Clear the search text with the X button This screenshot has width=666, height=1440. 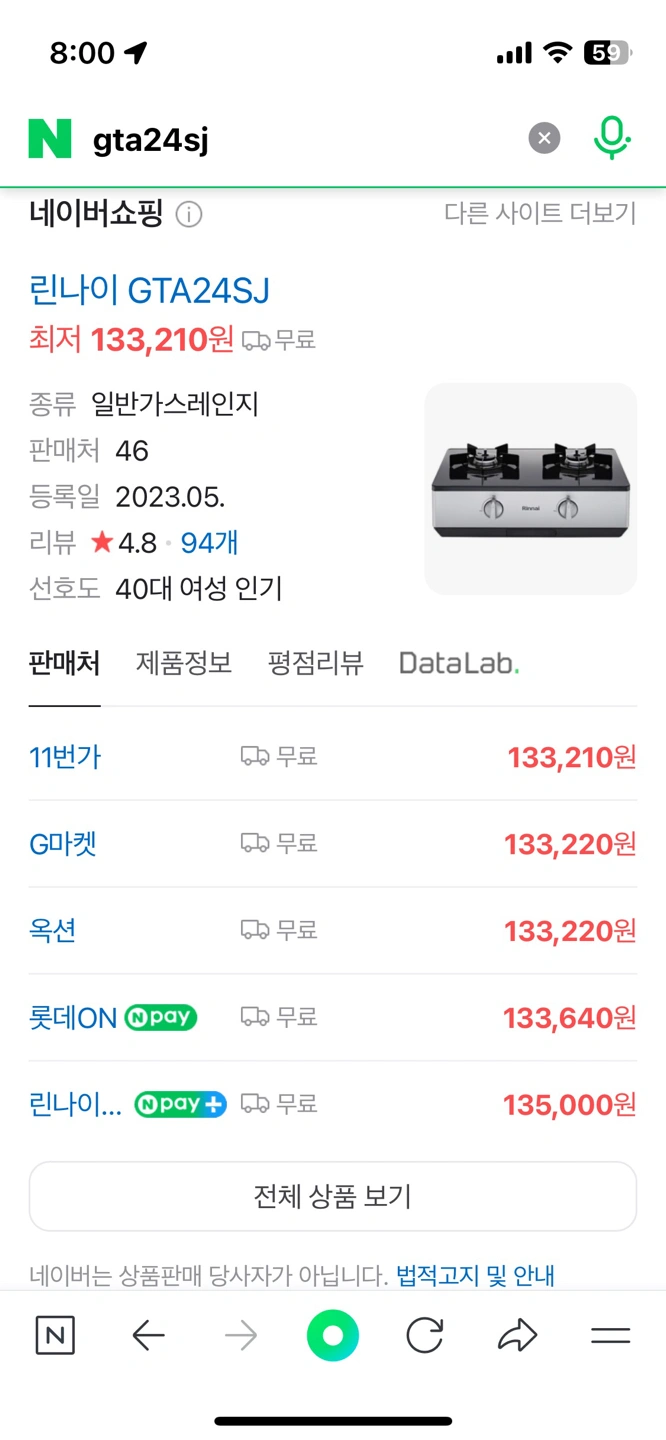coord(544,139)
